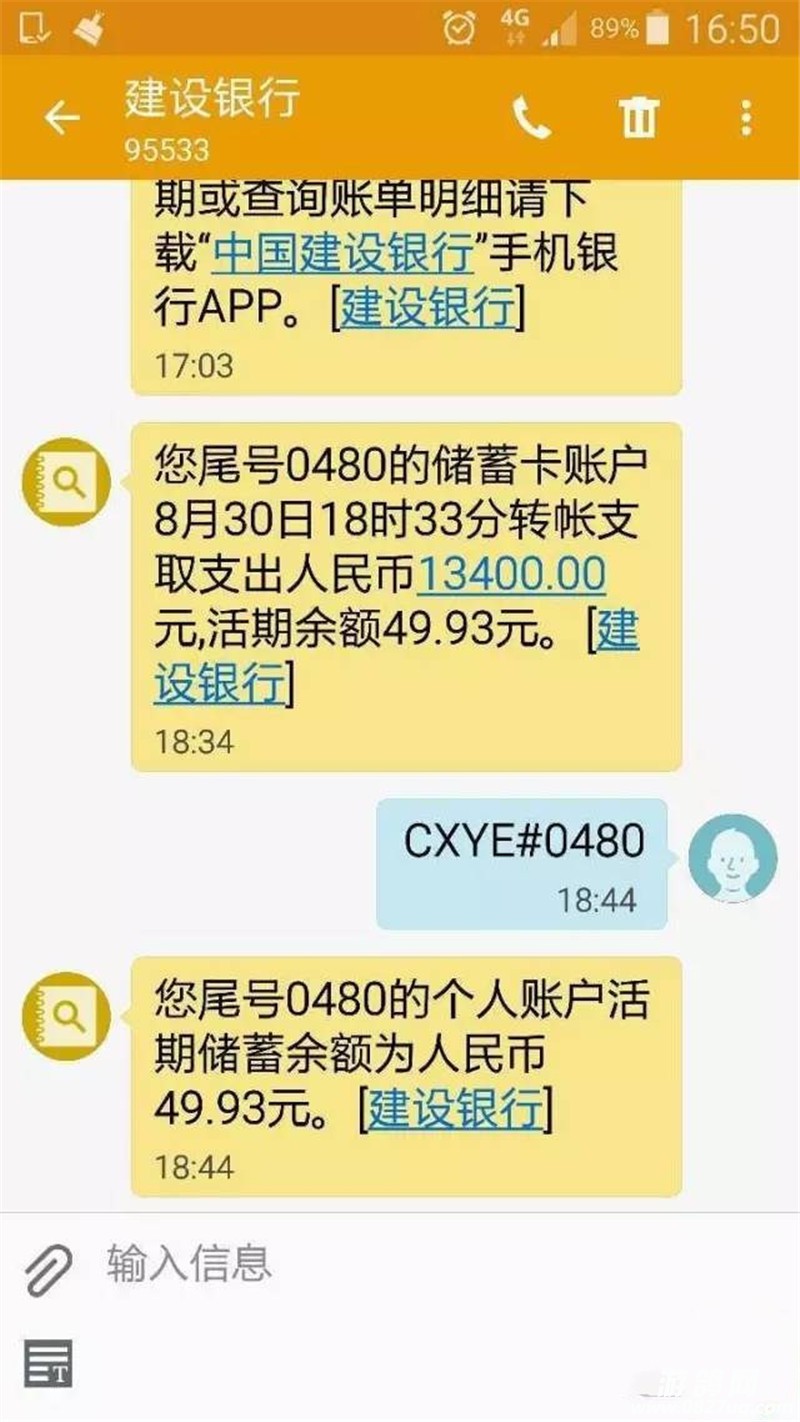Open the text template icon below attach
800x1422 pixels.
tap(48, 1363)
